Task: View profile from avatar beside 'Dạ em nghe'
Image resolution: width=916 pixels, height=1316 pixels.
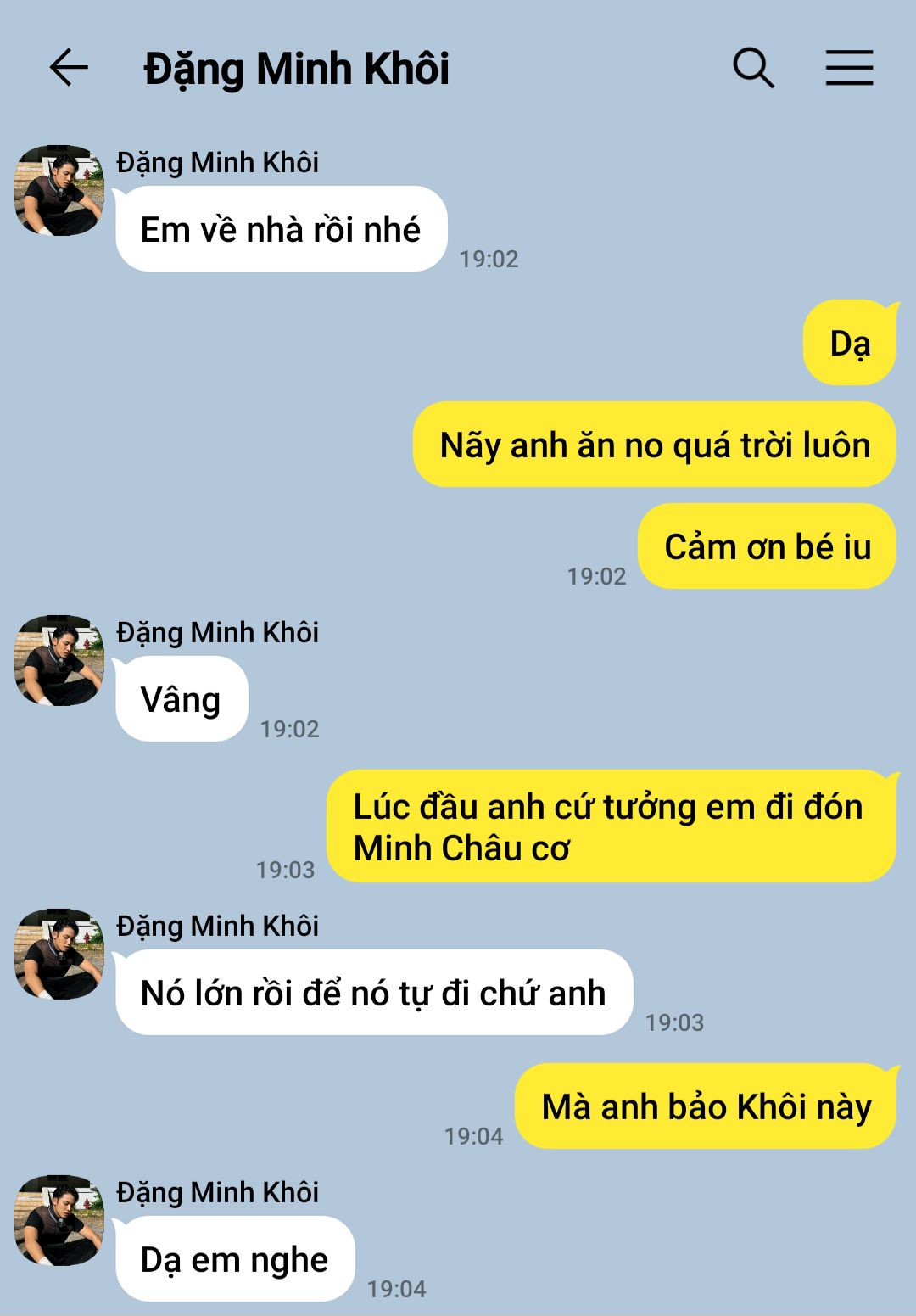Action: click(59, 1220)
